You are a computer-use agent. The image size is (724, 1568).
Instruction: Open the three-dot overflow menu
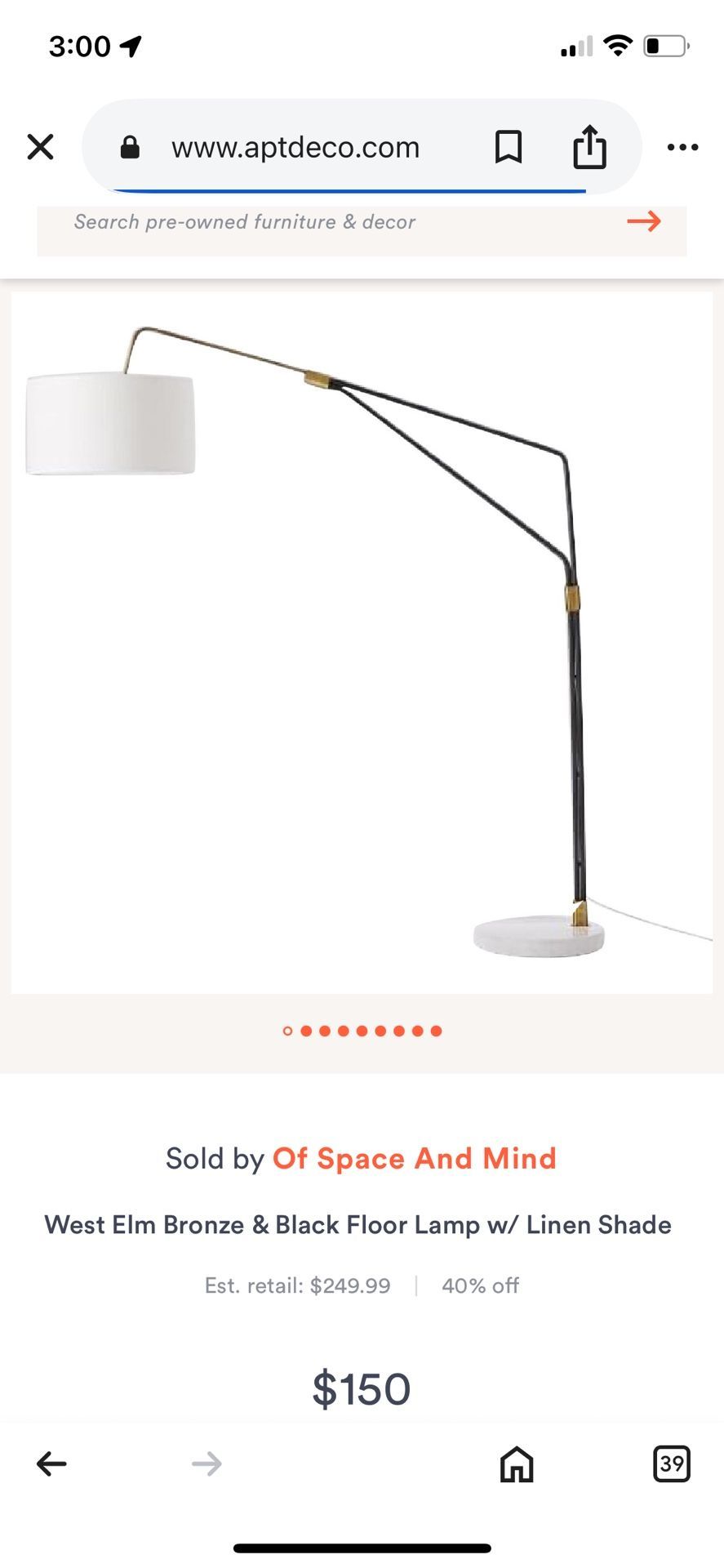tap(682, 147)
